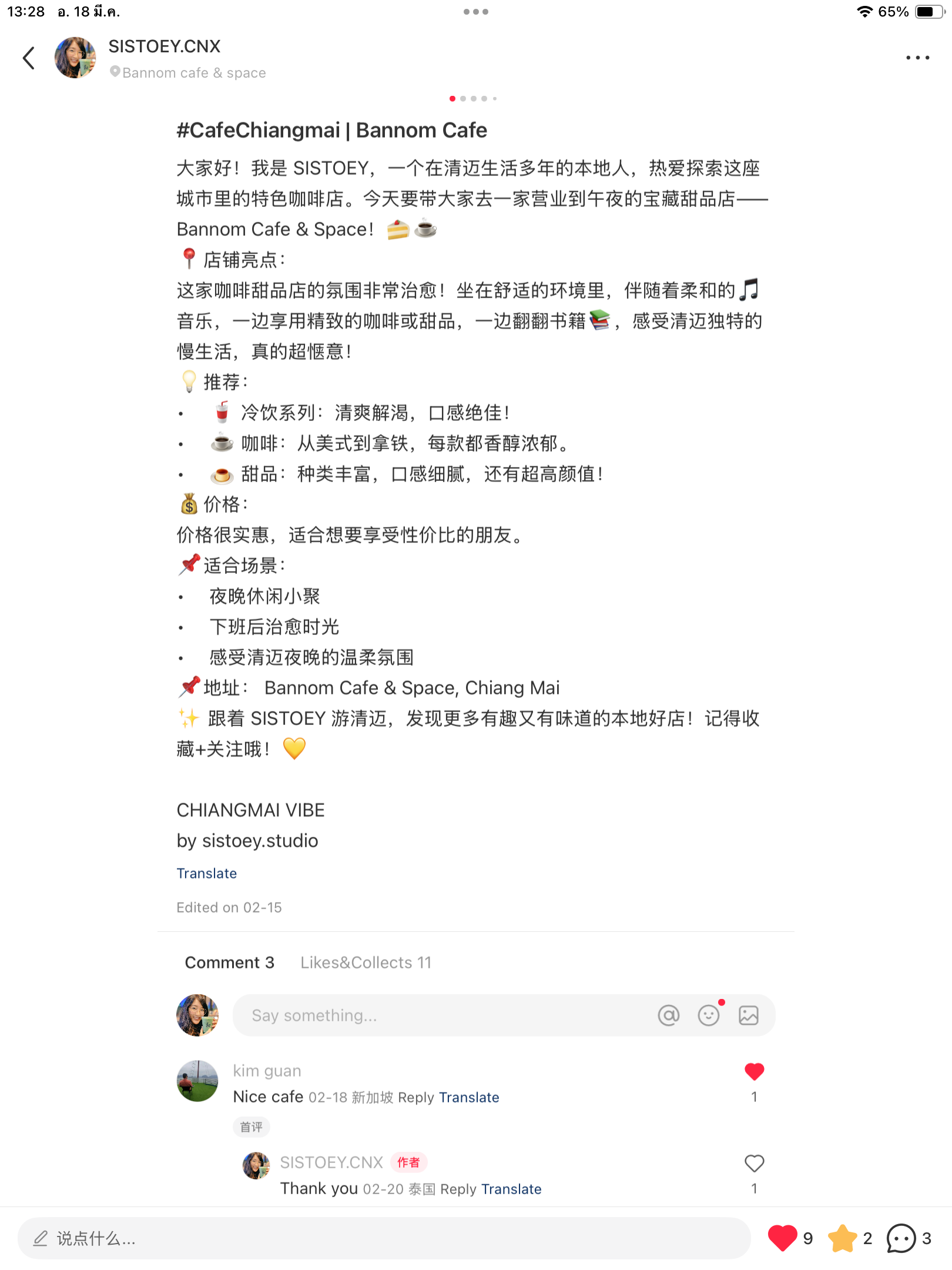The width and height of the screenshot is (952, 1270).
Task: Like the Thank you reply by SISTOEY.CNX
Action: coord(755,1164)
